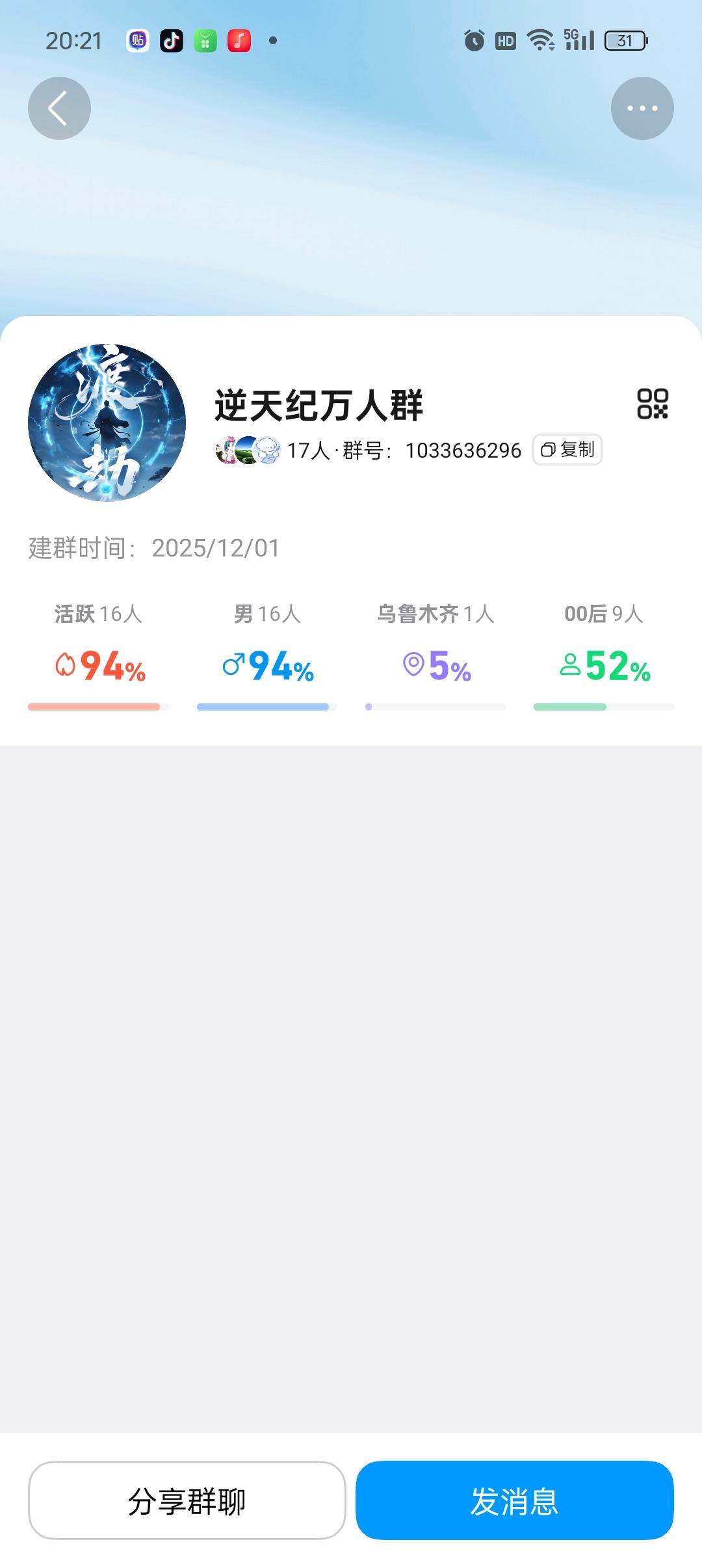Tap the 分享群聊 button

pyautogui.click(x=187, y=1500)
